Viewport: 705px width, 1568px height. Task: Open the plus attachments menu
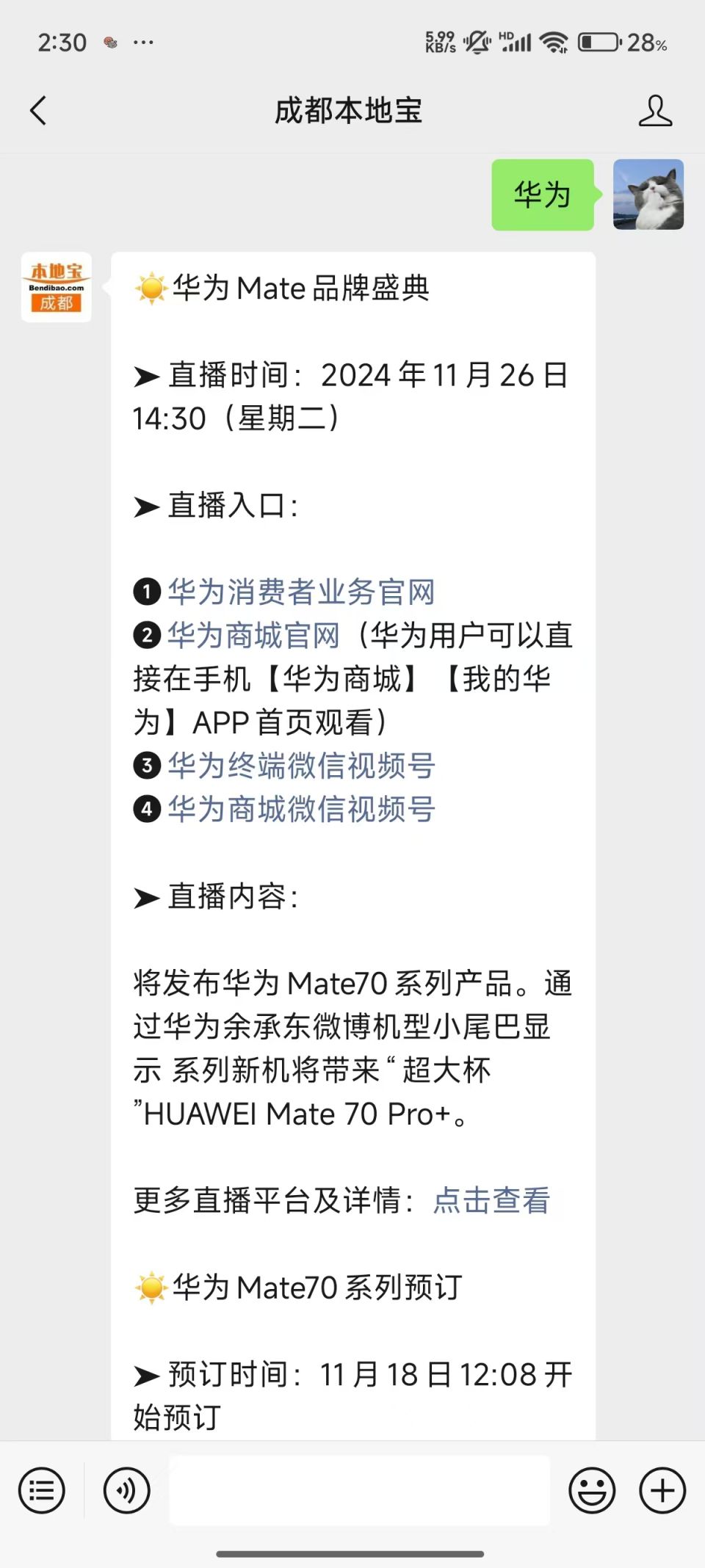[x=662, y=1490]
